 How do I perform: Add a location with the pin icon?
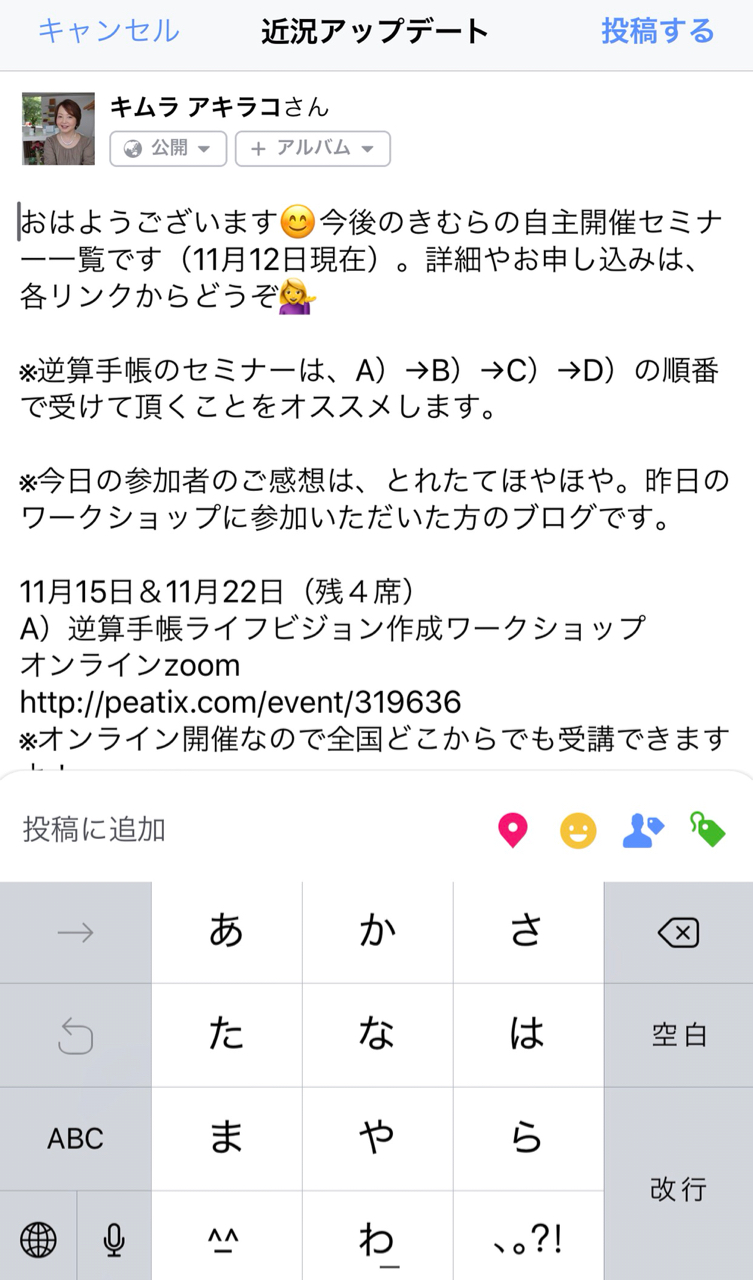pyautogui.click(x=513, y=829)
